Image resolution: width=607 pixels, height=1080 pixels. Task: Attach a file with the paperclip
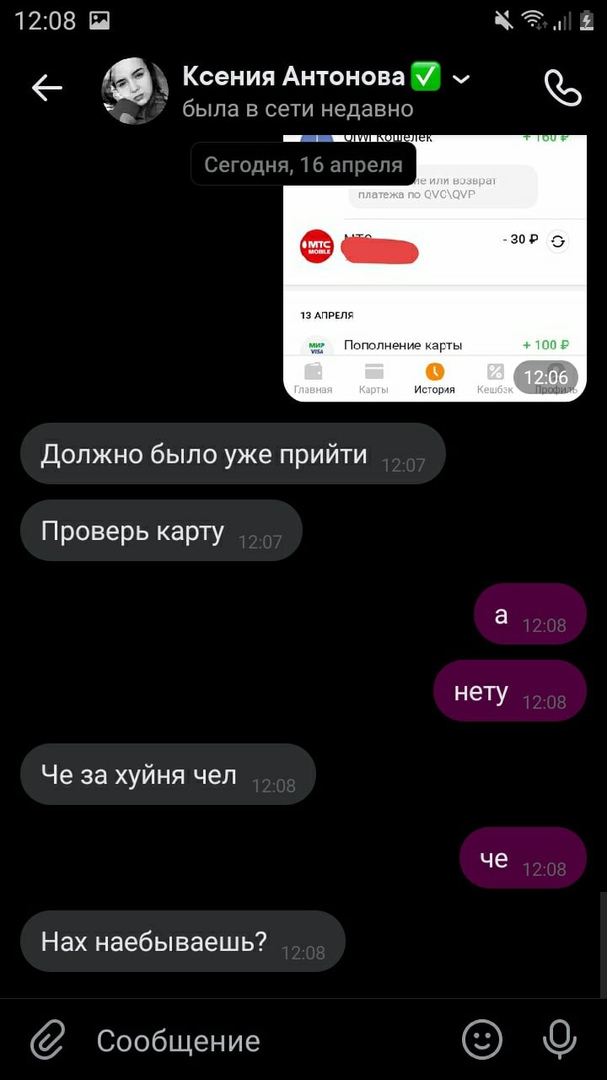click(47, 1040)
